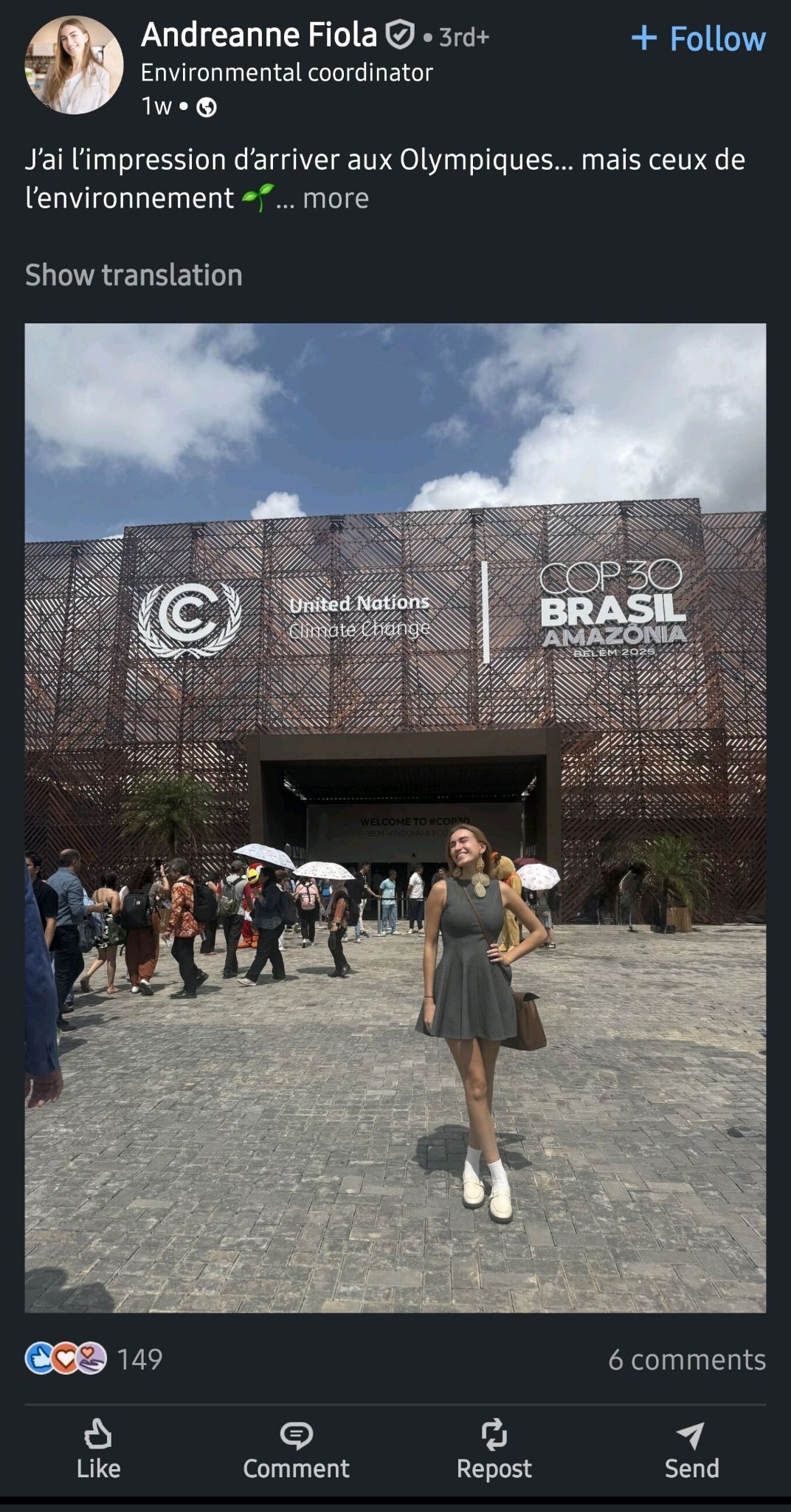The height and width of the screenshot is (1512, 791).
Task: Follow Andreanne Fiola
Action: (x=699, y=38)
